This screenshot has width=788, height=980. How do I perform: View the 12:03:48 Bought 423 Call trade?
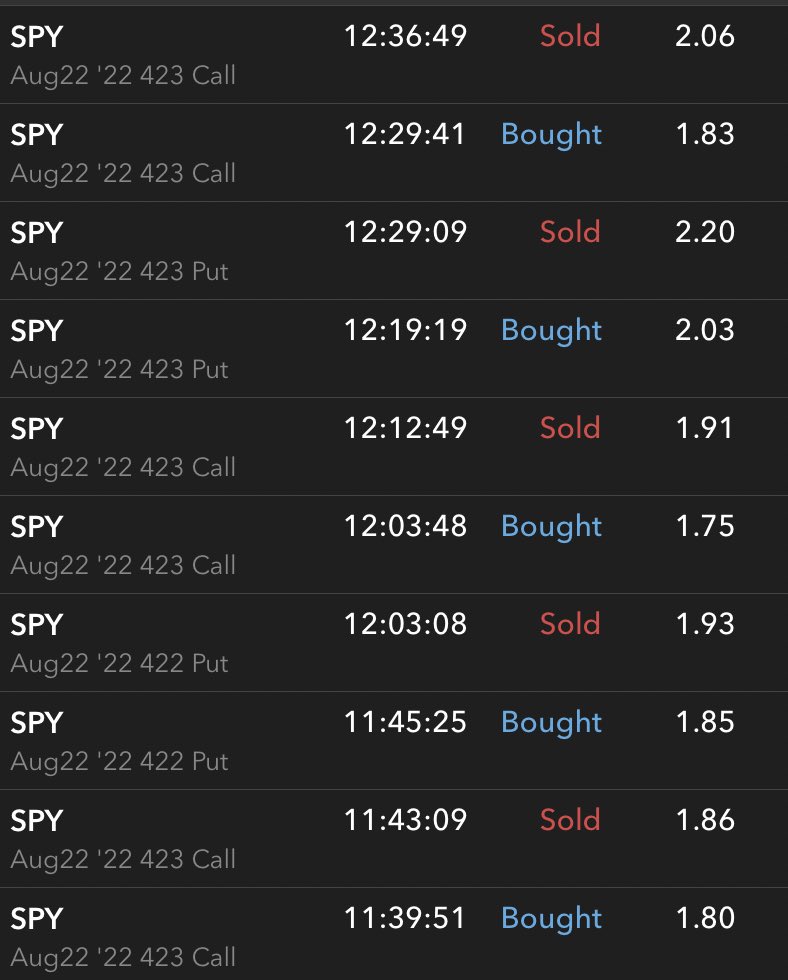click(x=394, y=544)
